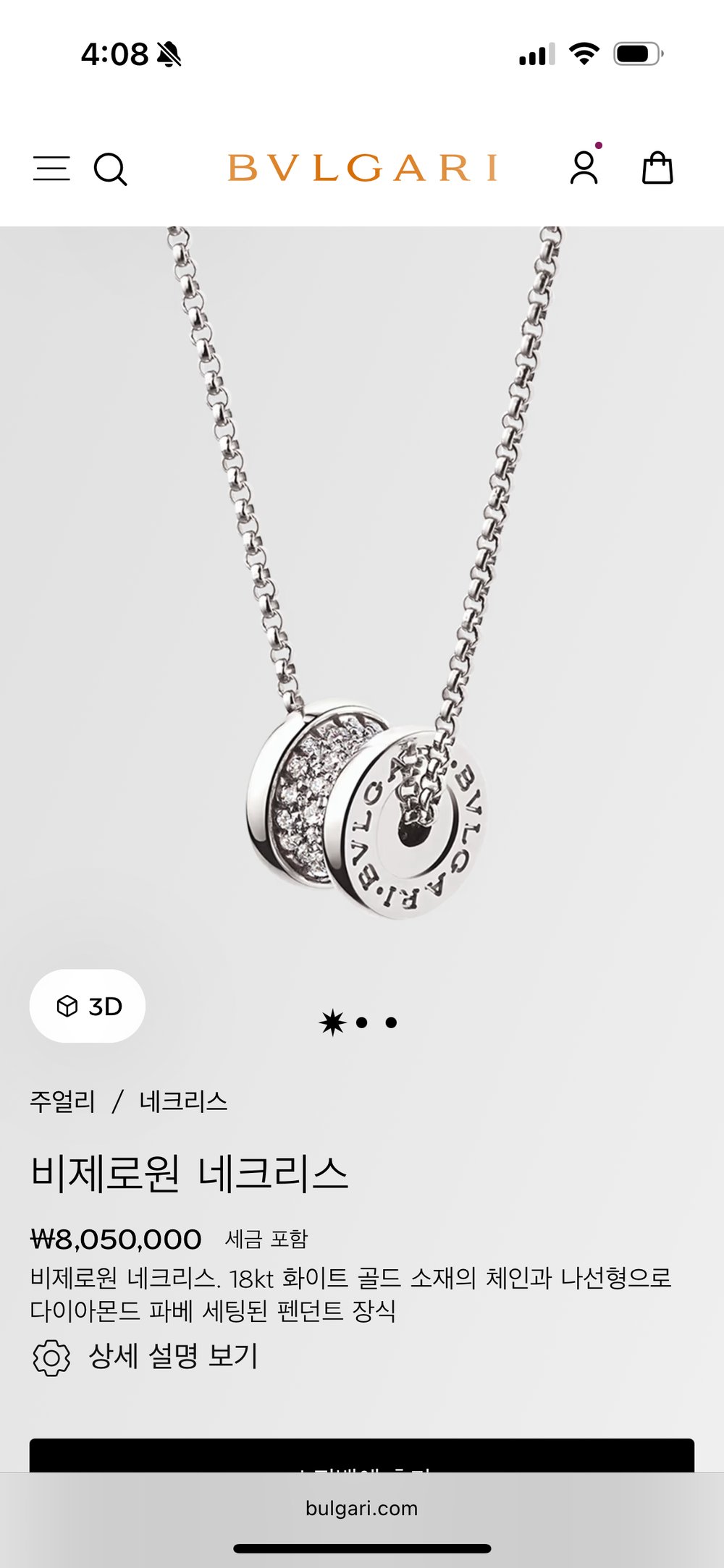Open the hamburger menu

point(51,169)
